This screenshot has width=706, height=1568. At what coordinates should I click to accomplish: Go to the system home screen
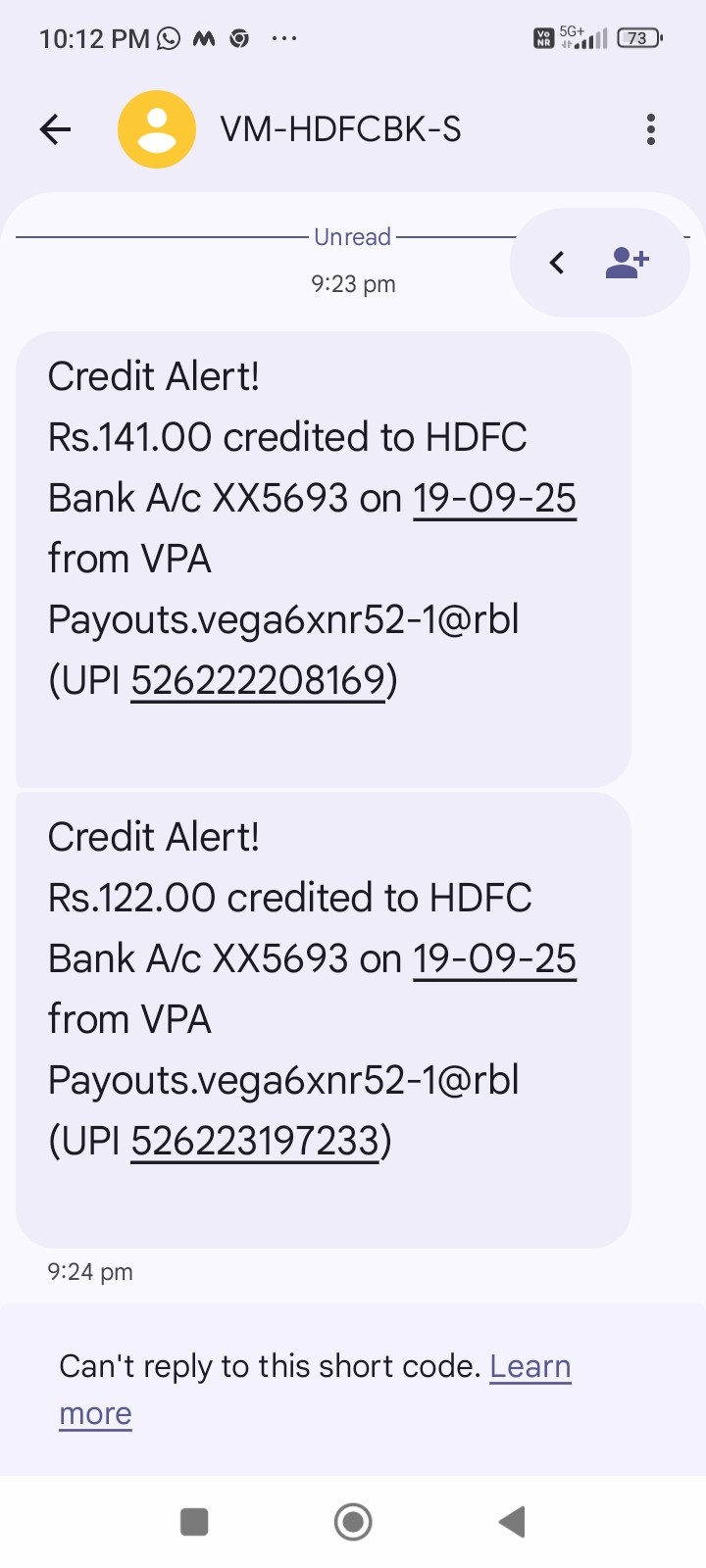(x=353, y=1522)
